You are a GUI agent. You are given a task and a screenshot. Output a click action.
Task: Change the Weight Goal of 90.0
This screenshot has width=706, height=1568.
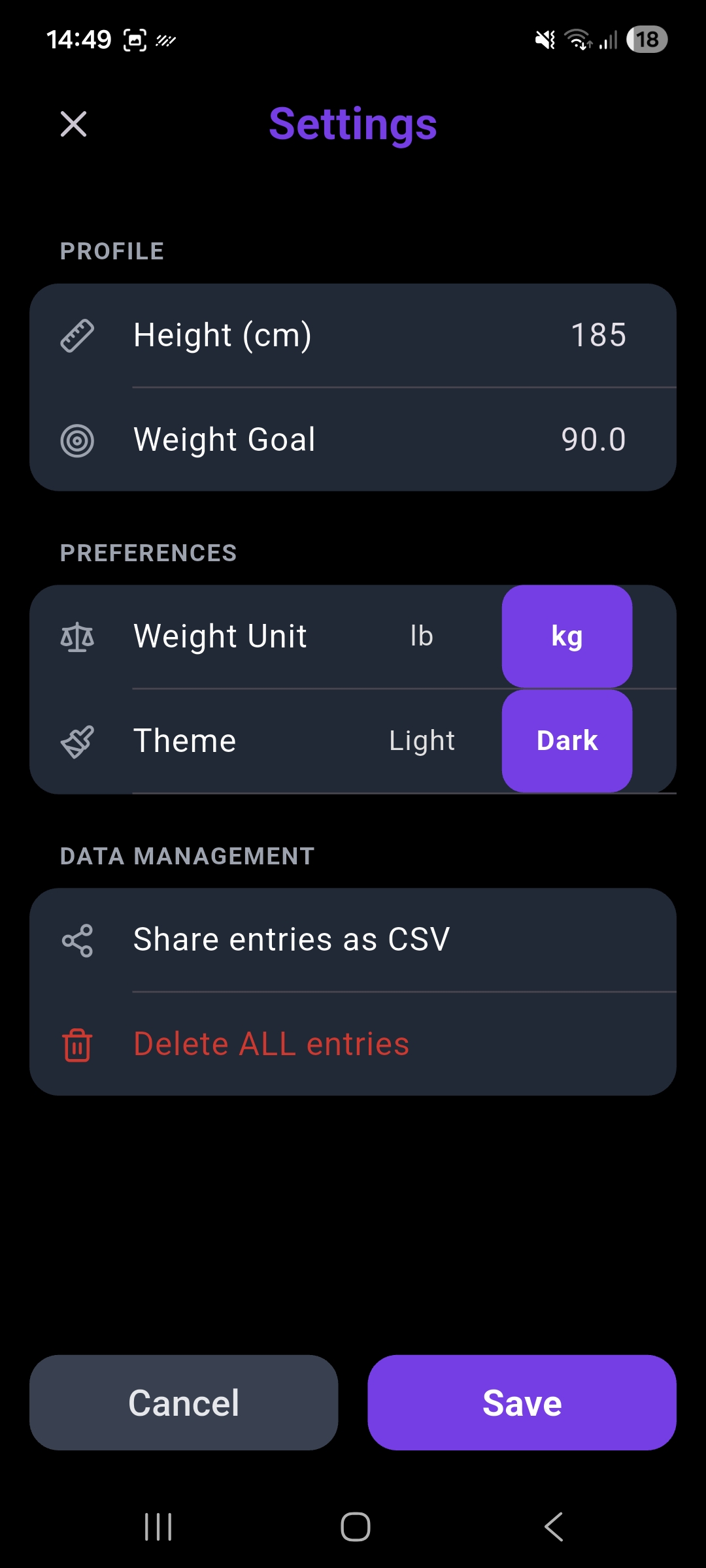(594, 440)
